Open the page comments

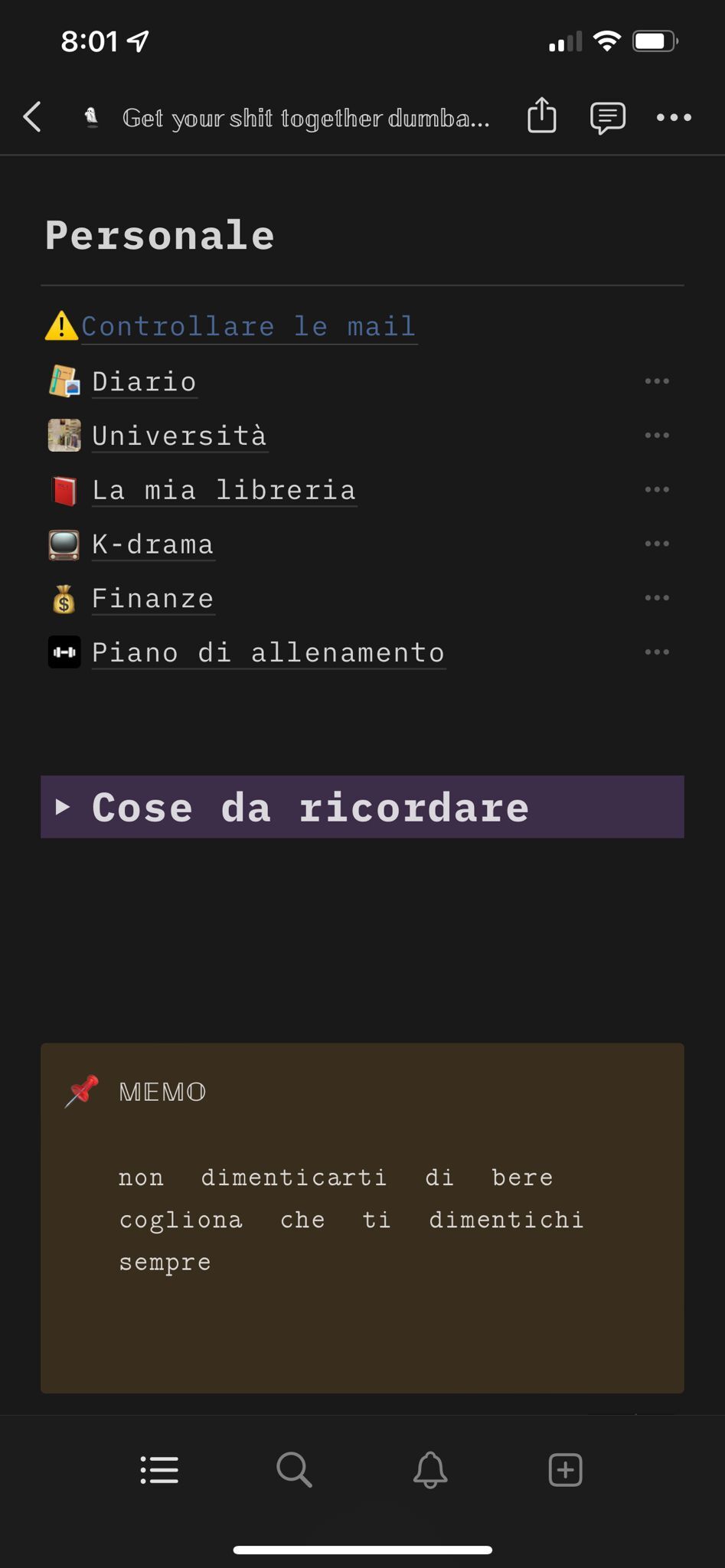607,117
